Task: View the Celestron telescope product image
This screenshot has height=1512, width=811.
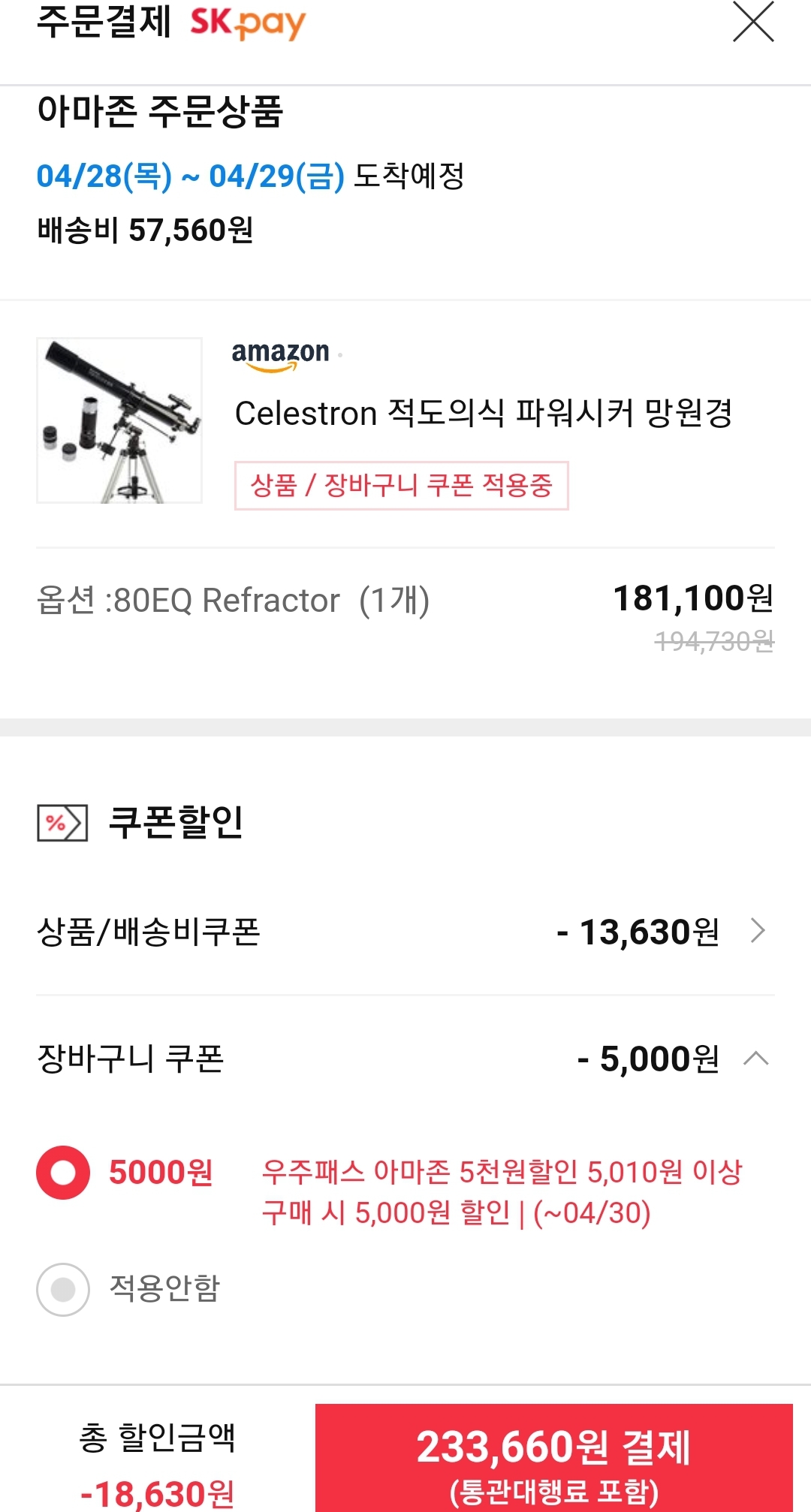Action: pyautogui.click(x=119, y=420)
